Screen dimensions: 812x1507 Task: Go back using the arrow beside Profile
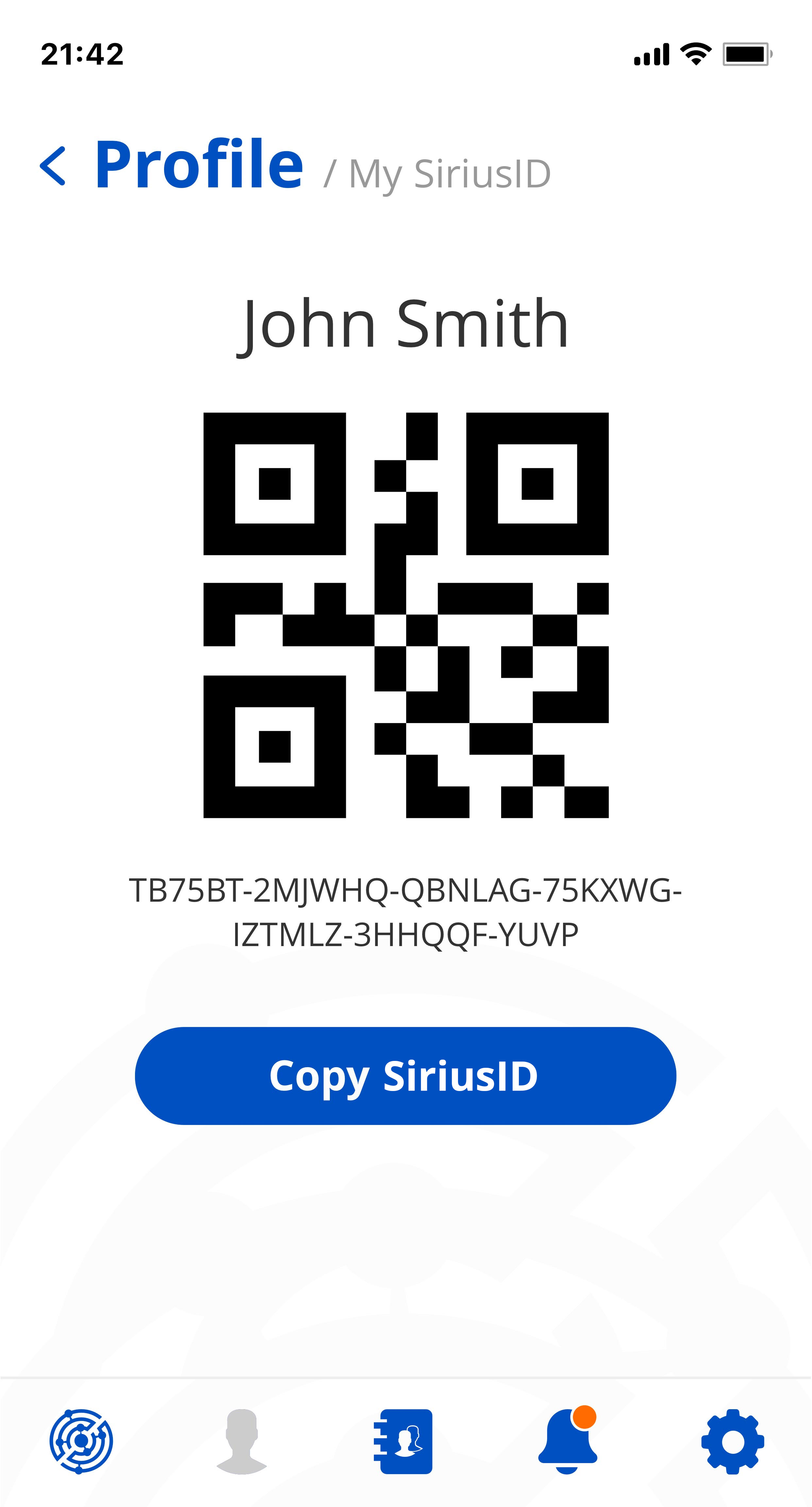[53, 165]
